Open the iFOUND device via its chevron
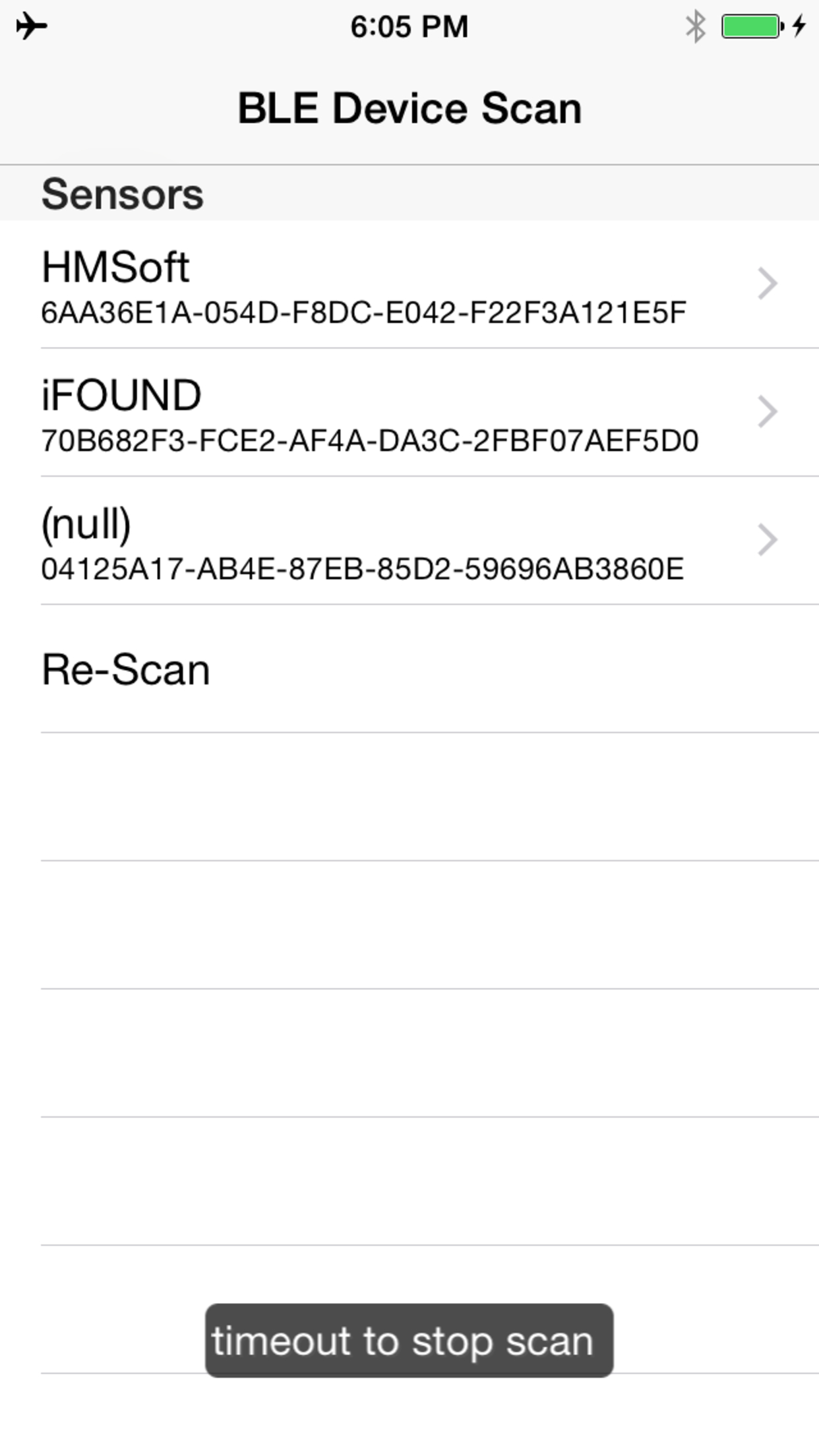819x1456 pixels. click(x=767, y=411)
